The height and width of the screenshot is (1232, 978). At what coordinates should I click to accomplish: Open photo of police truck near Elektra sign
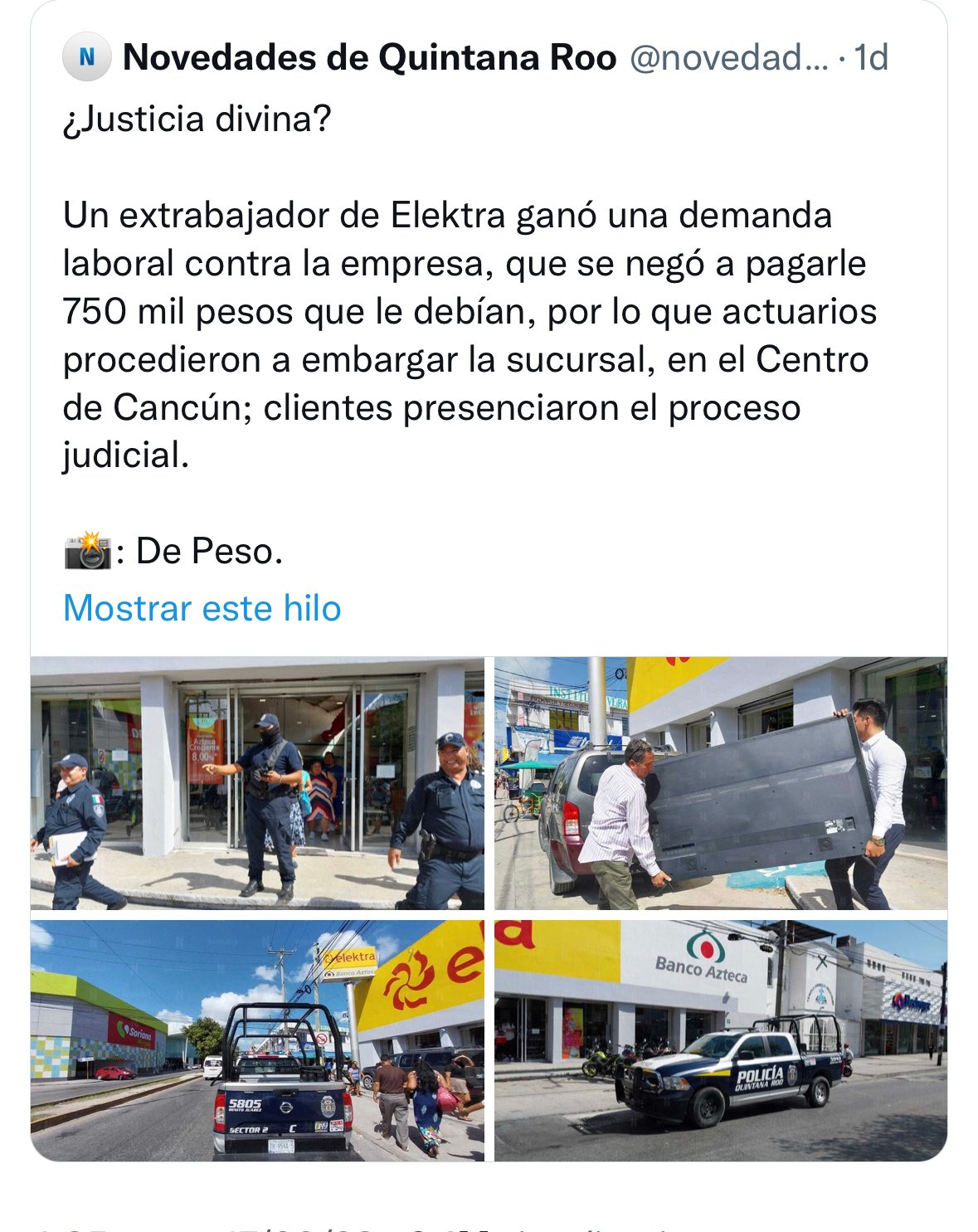point(257,1040)
